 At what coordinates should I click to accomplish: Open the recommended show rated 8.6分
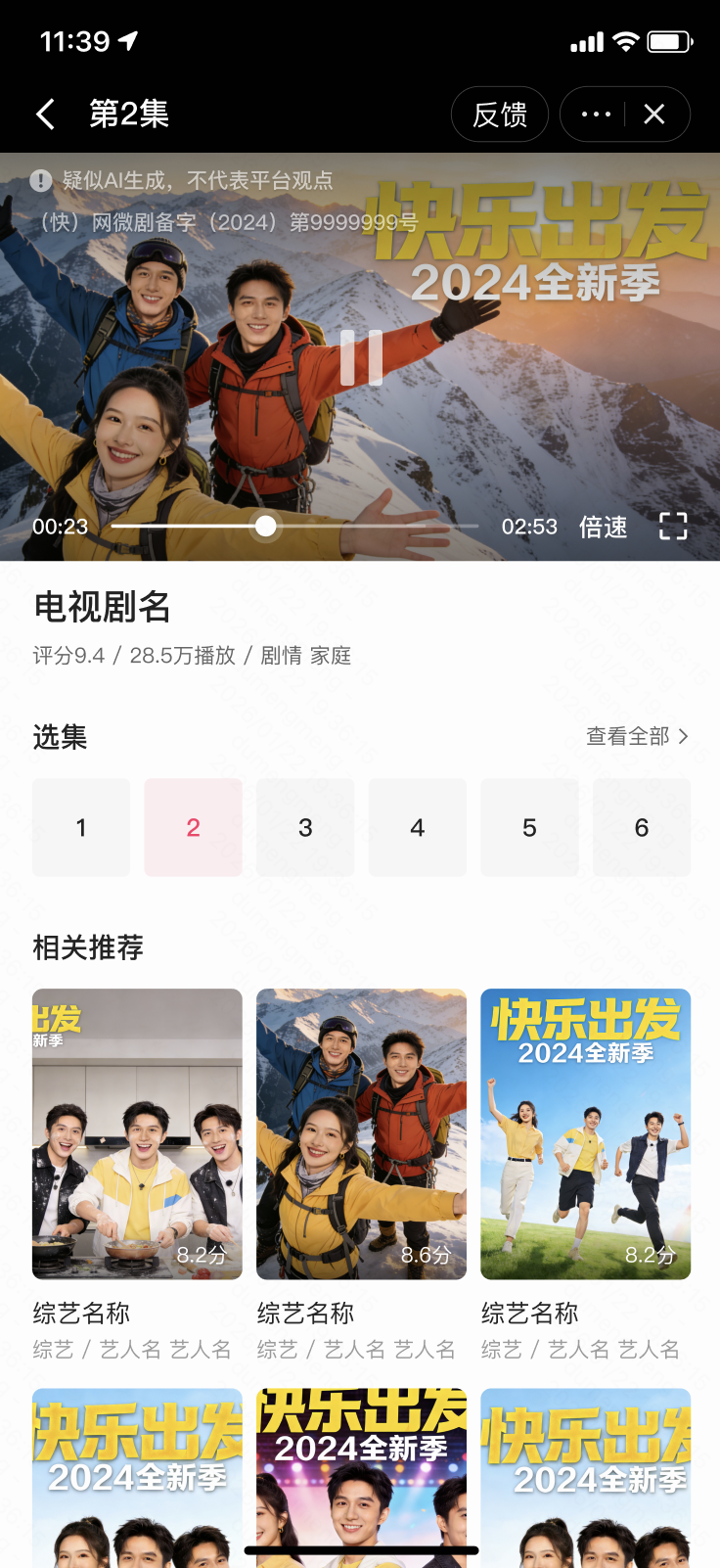tap(361, 1133)
